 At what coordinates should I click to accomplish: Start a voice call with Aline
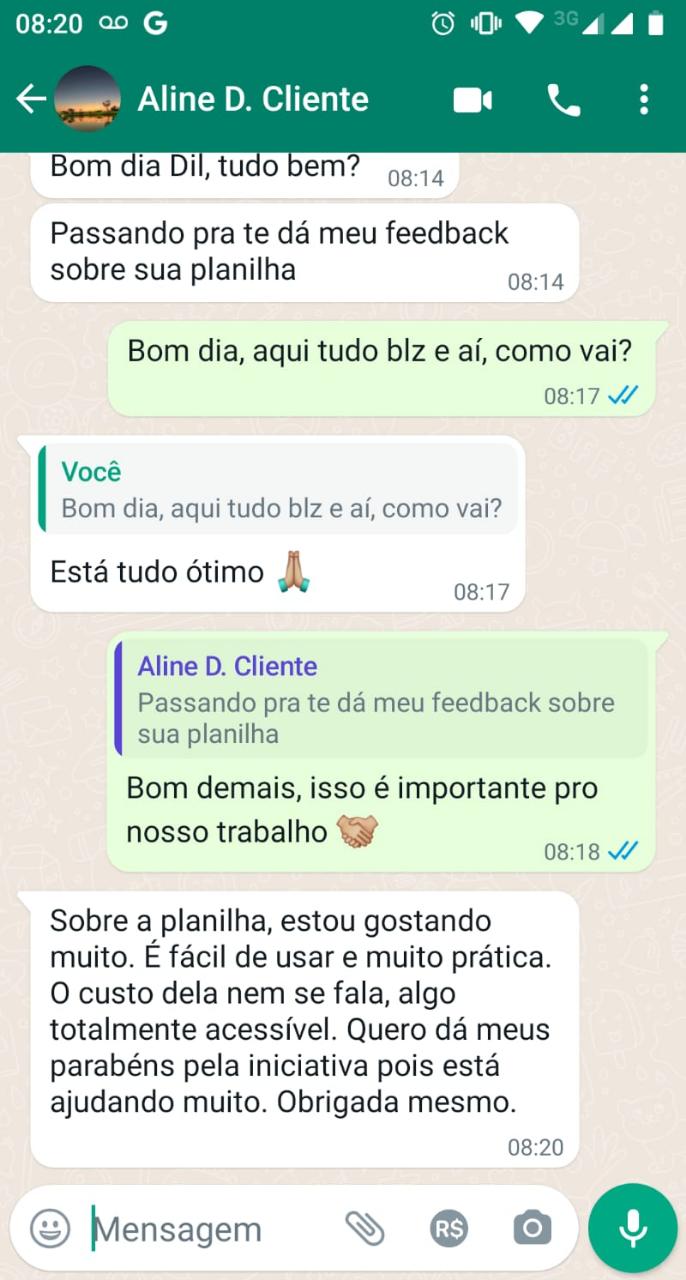coord(563,100)
